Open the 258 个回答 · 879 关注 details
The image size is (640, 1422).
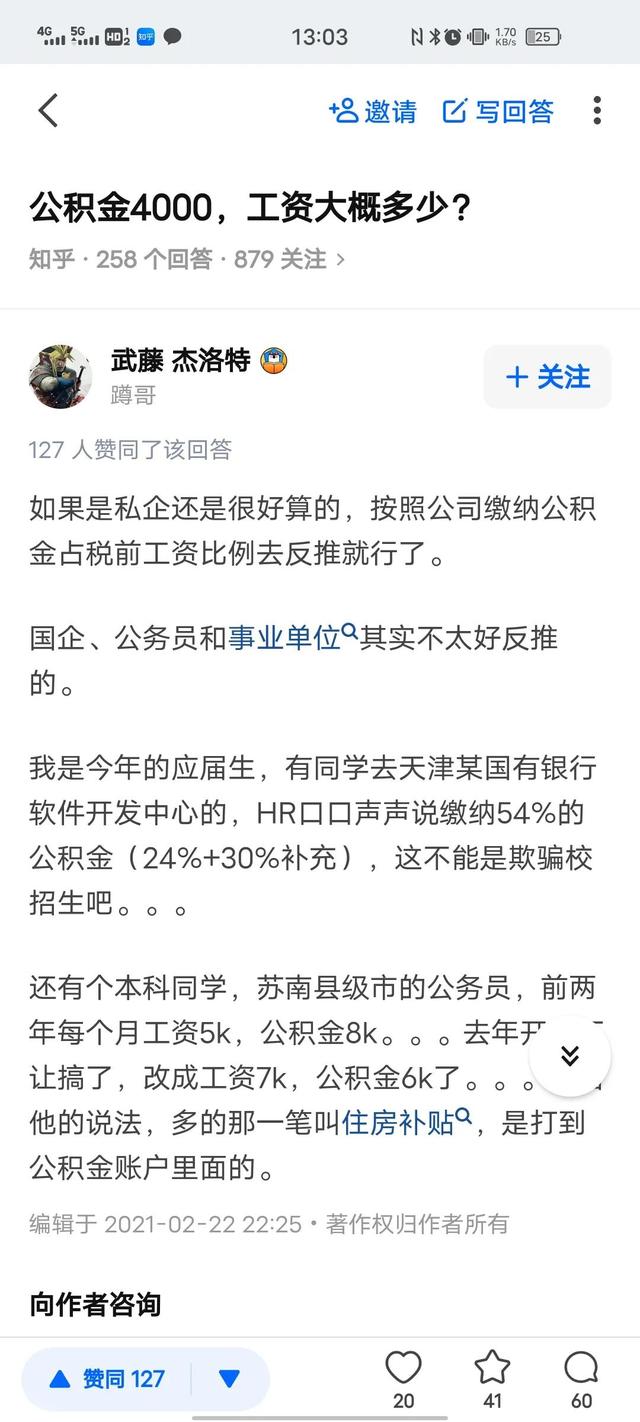click(x=187, y=260)
